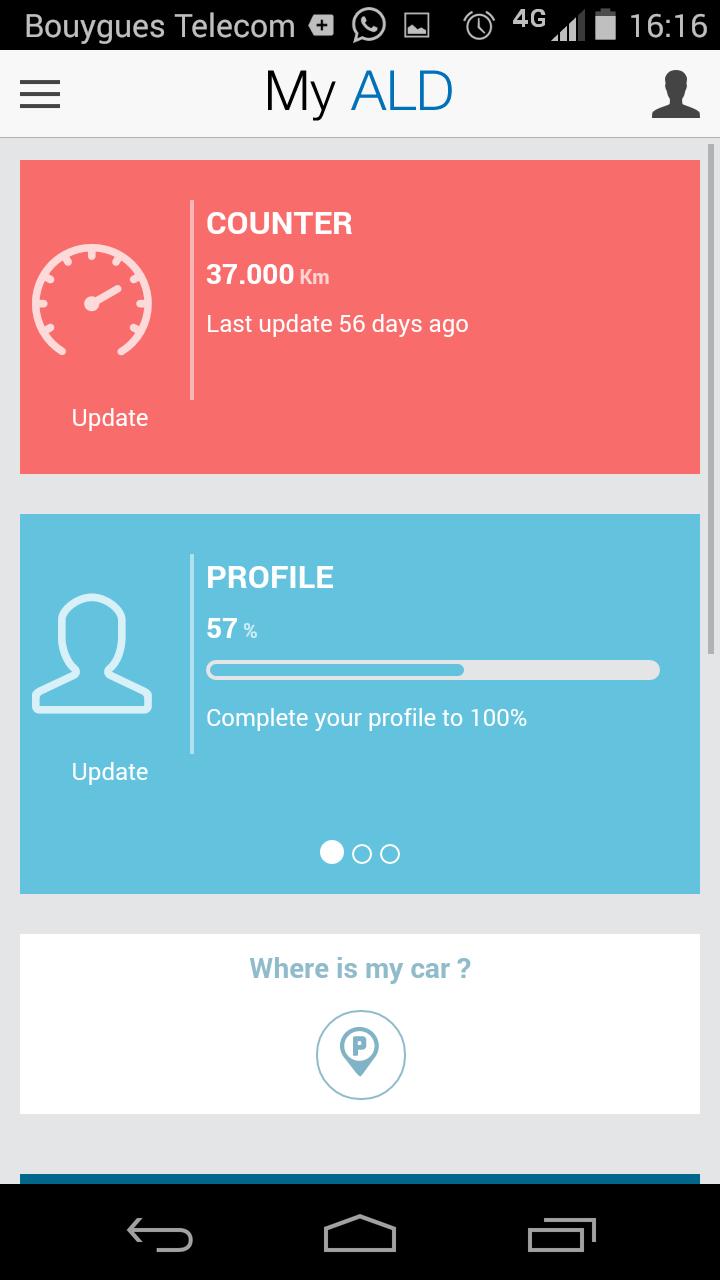This screenshot has height=1280, width=720.
Task: Go to the second carousel page dot
Action: tap(362, 854)
